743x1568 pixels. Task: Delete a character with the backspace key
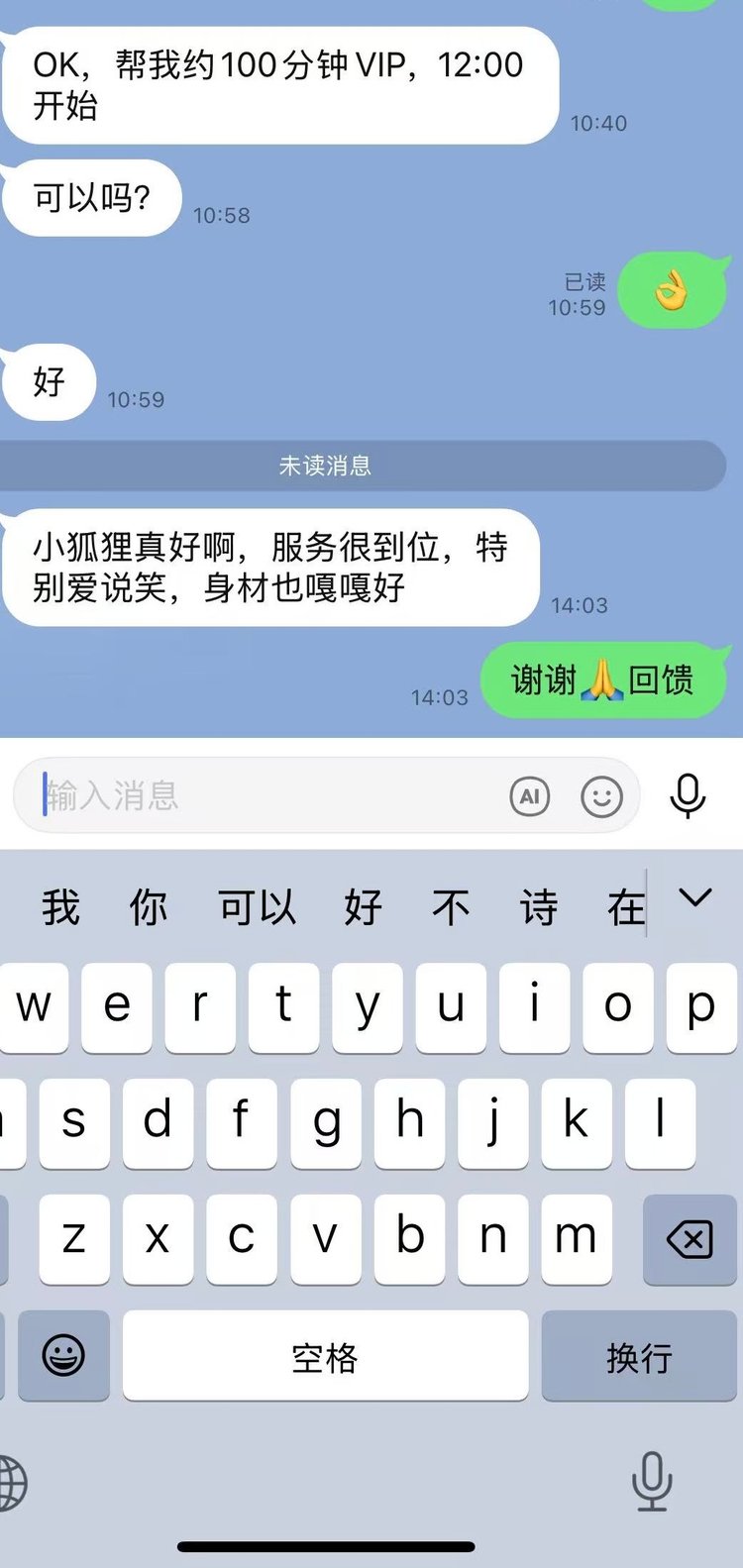point(690,1239)
